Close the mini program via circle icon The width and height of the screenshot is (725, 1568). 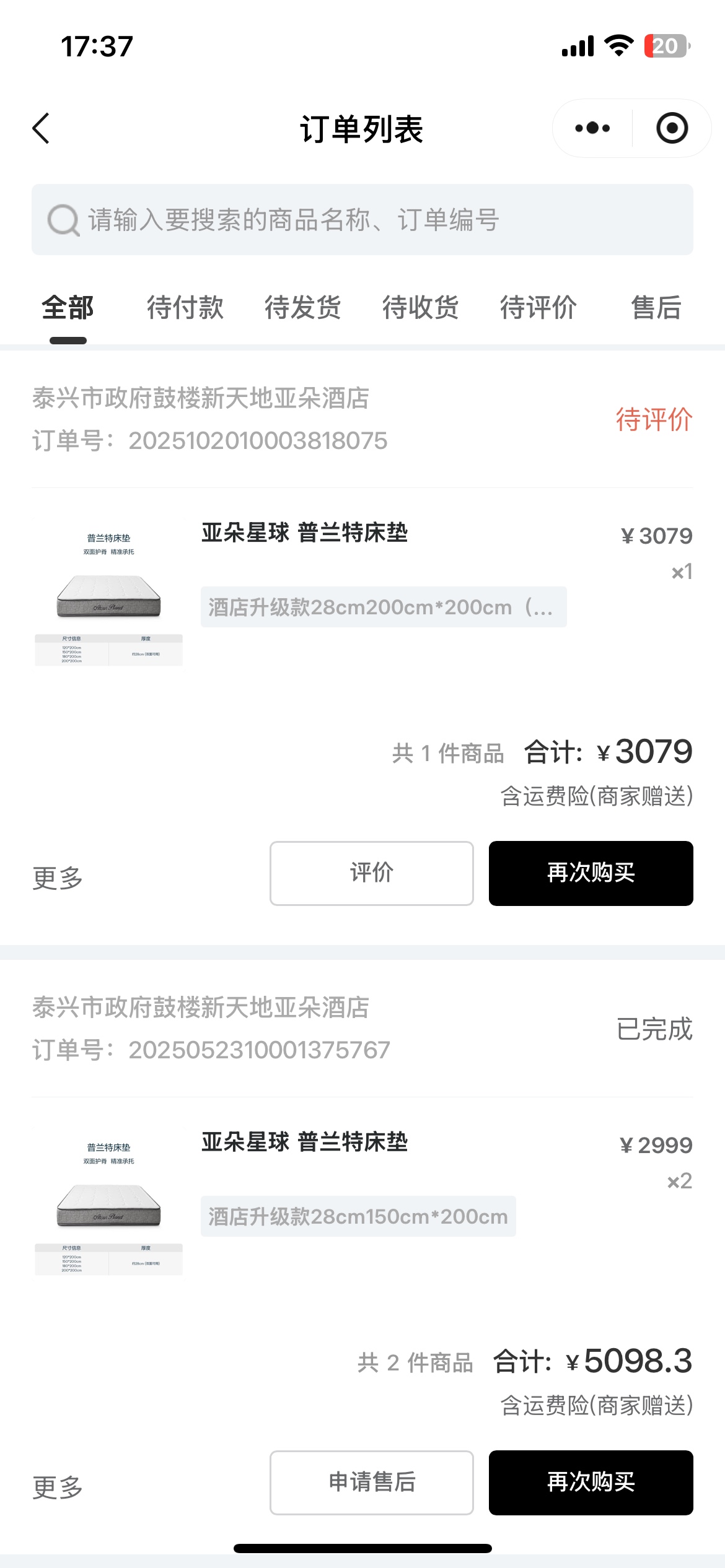coord(672,128)
